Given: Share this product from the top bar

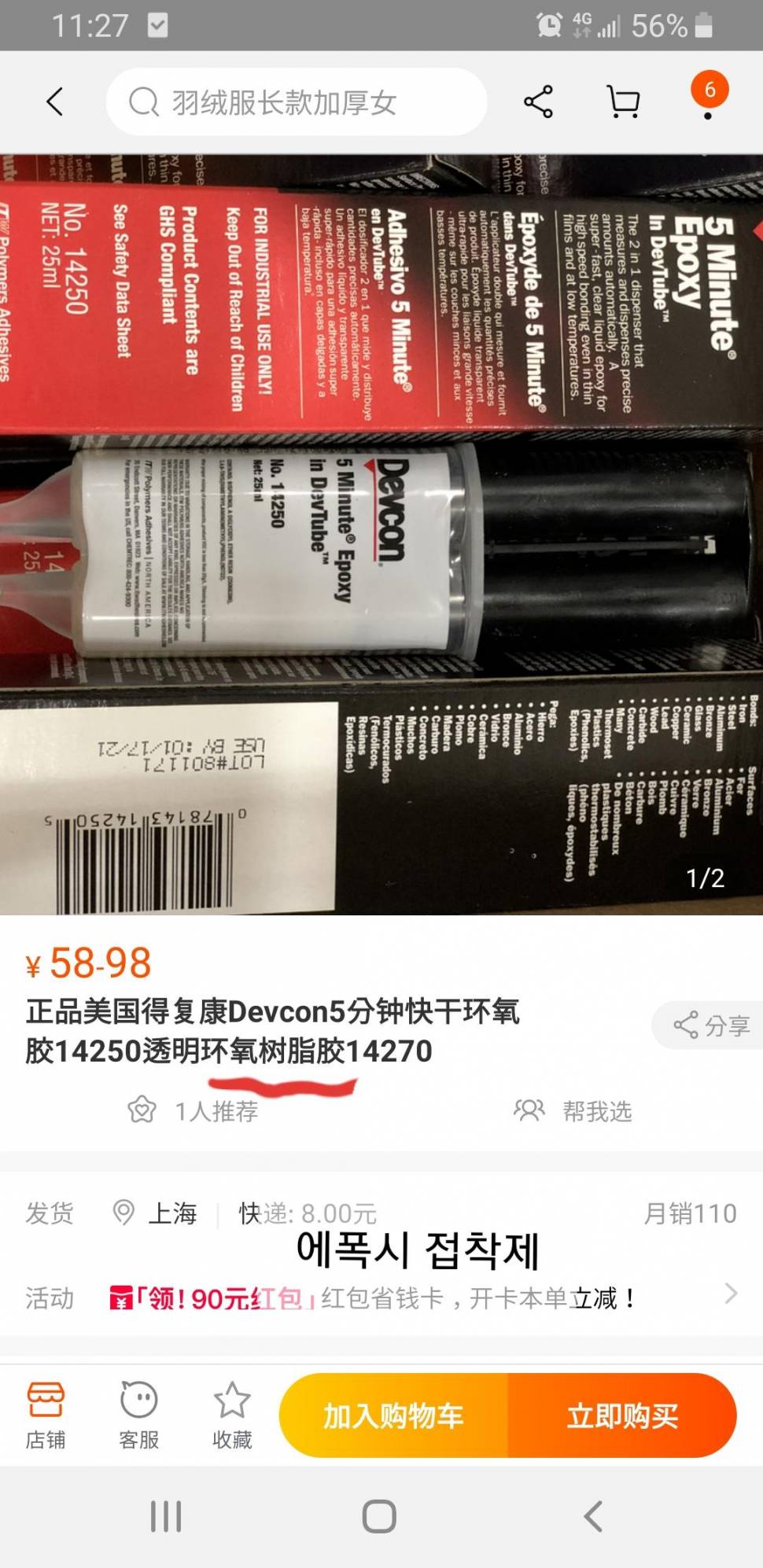Looking at the screenshot, I should (538, 102).
